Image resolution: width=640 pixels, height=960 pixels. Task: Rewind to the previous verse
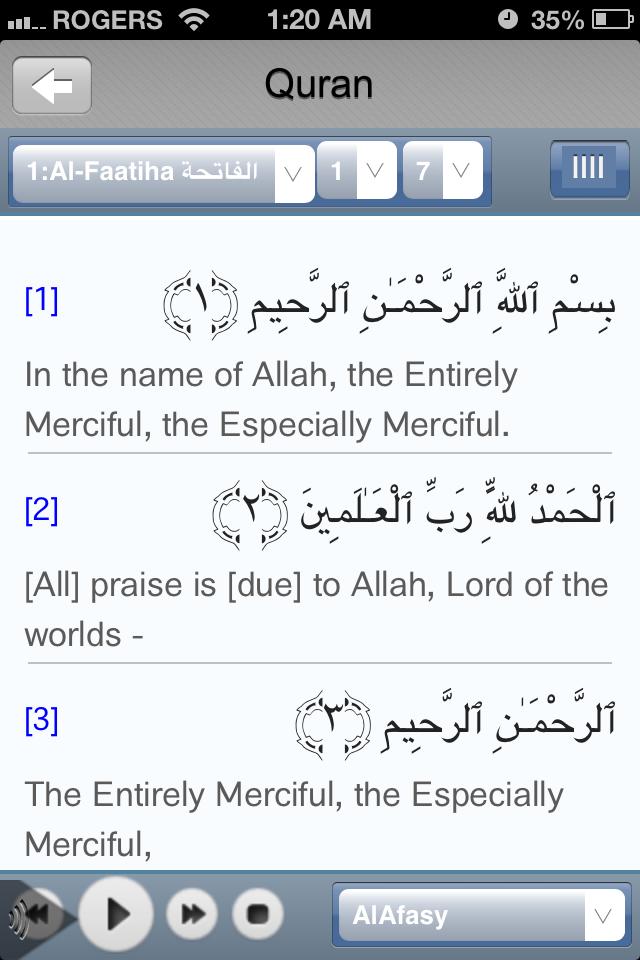point(42,914)
